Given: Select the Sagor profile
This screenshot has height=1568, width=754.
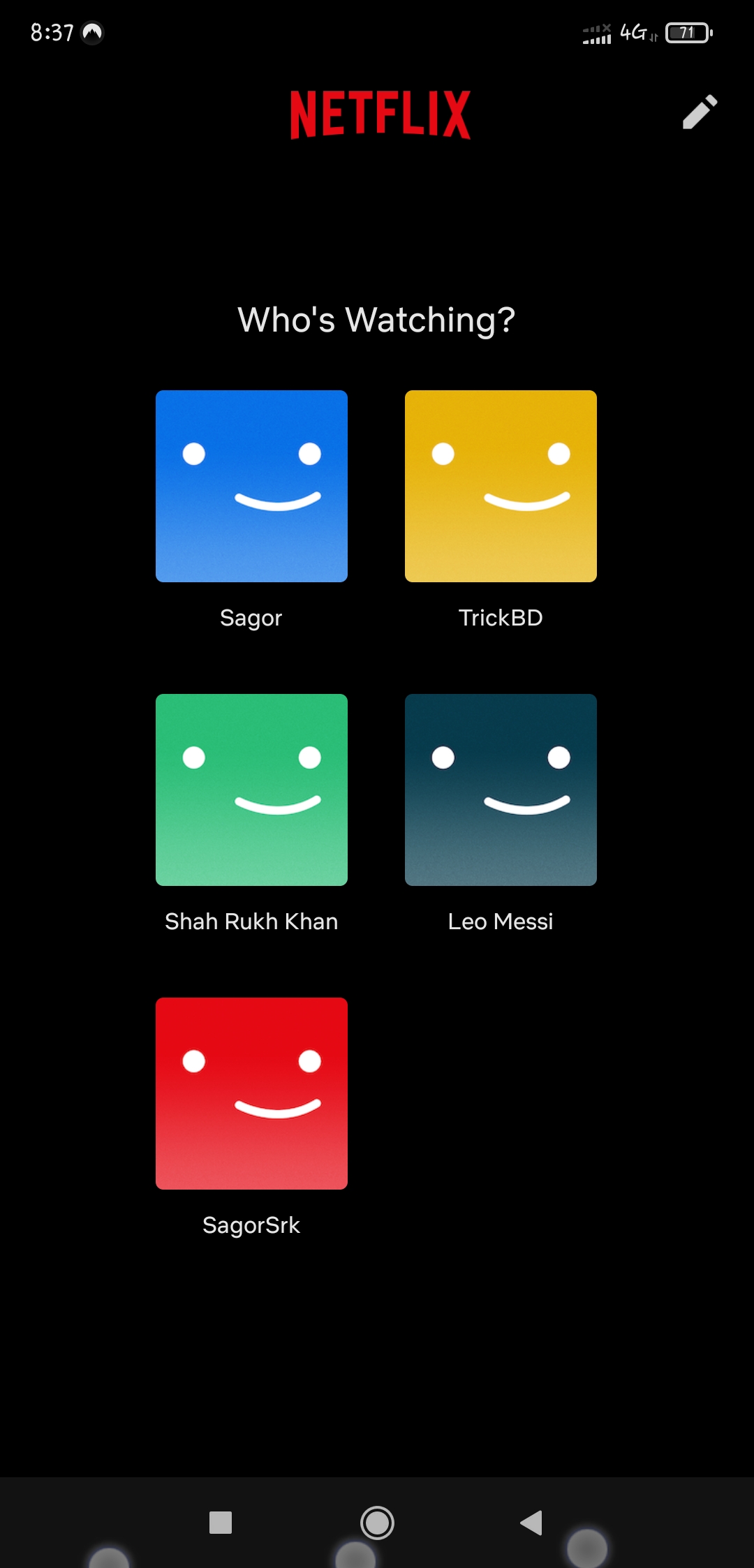Looking at the screenshot, I should 251,486.
